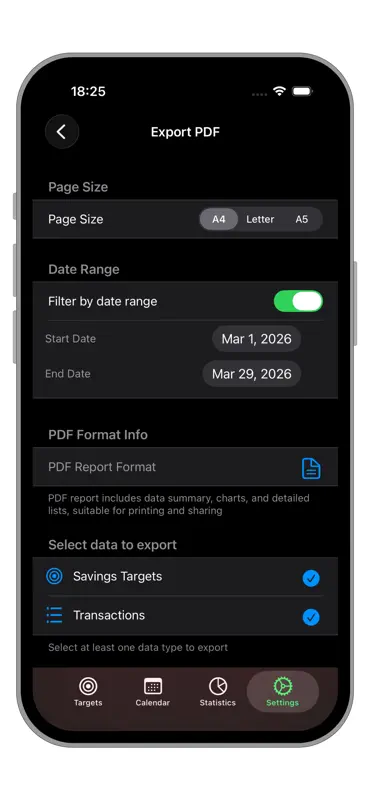Go back from Export PDF
This screenshot has height=800, width=370.
pos(62,132)
